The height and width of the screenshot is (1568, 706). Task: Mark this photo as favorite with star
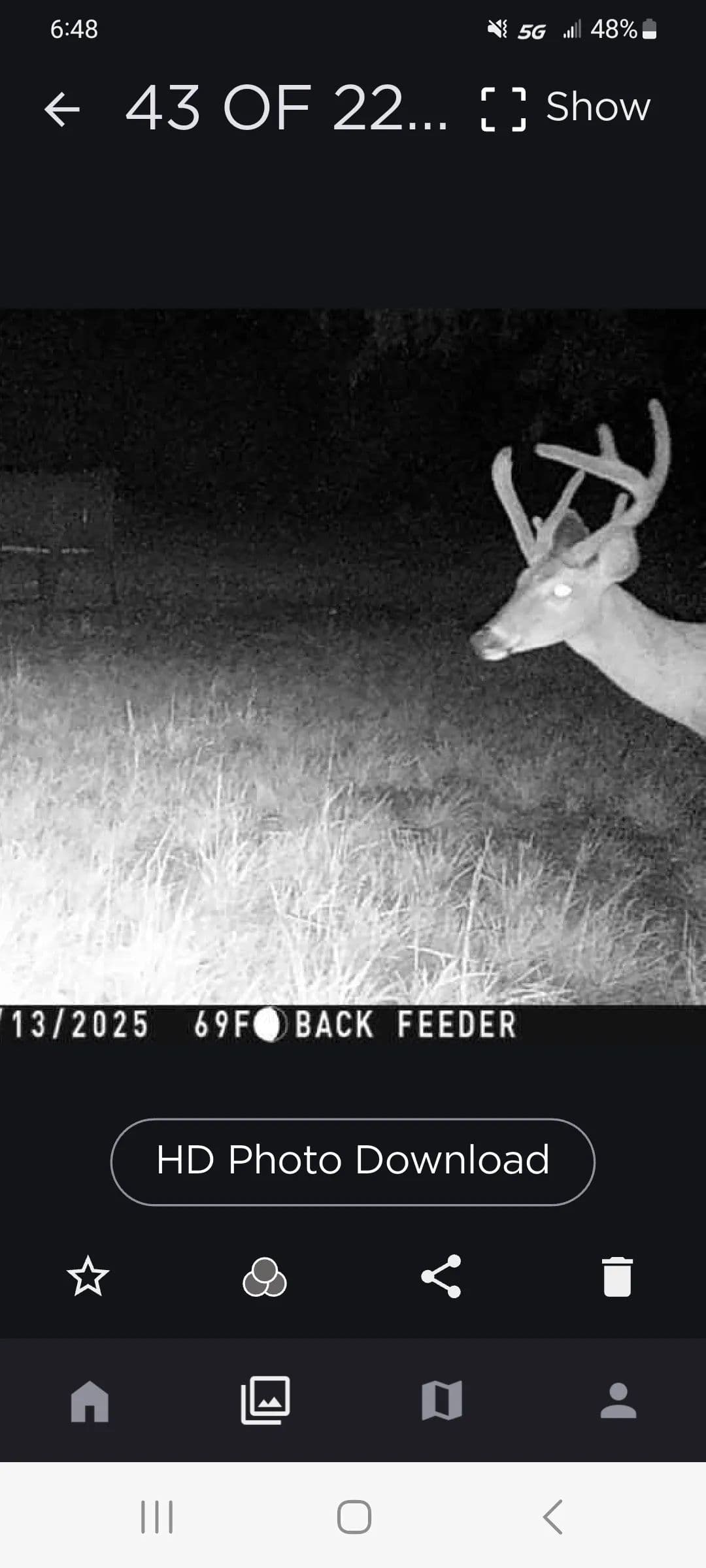click(x=88, y=1276)
